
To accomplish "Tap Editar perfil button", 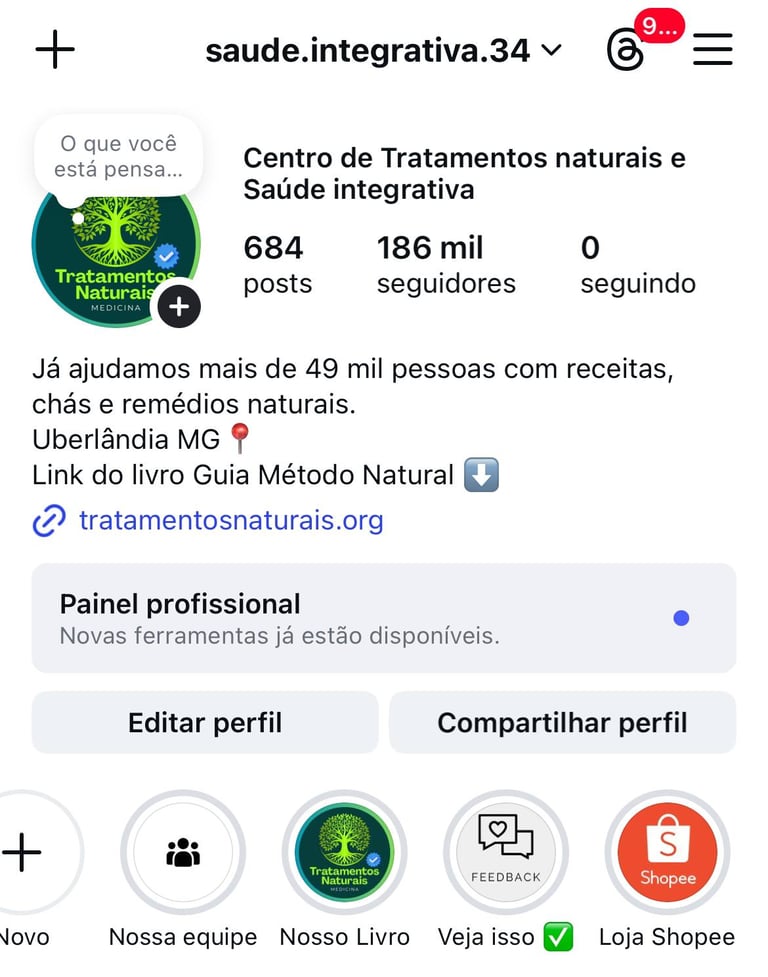I will pos(205,722).
